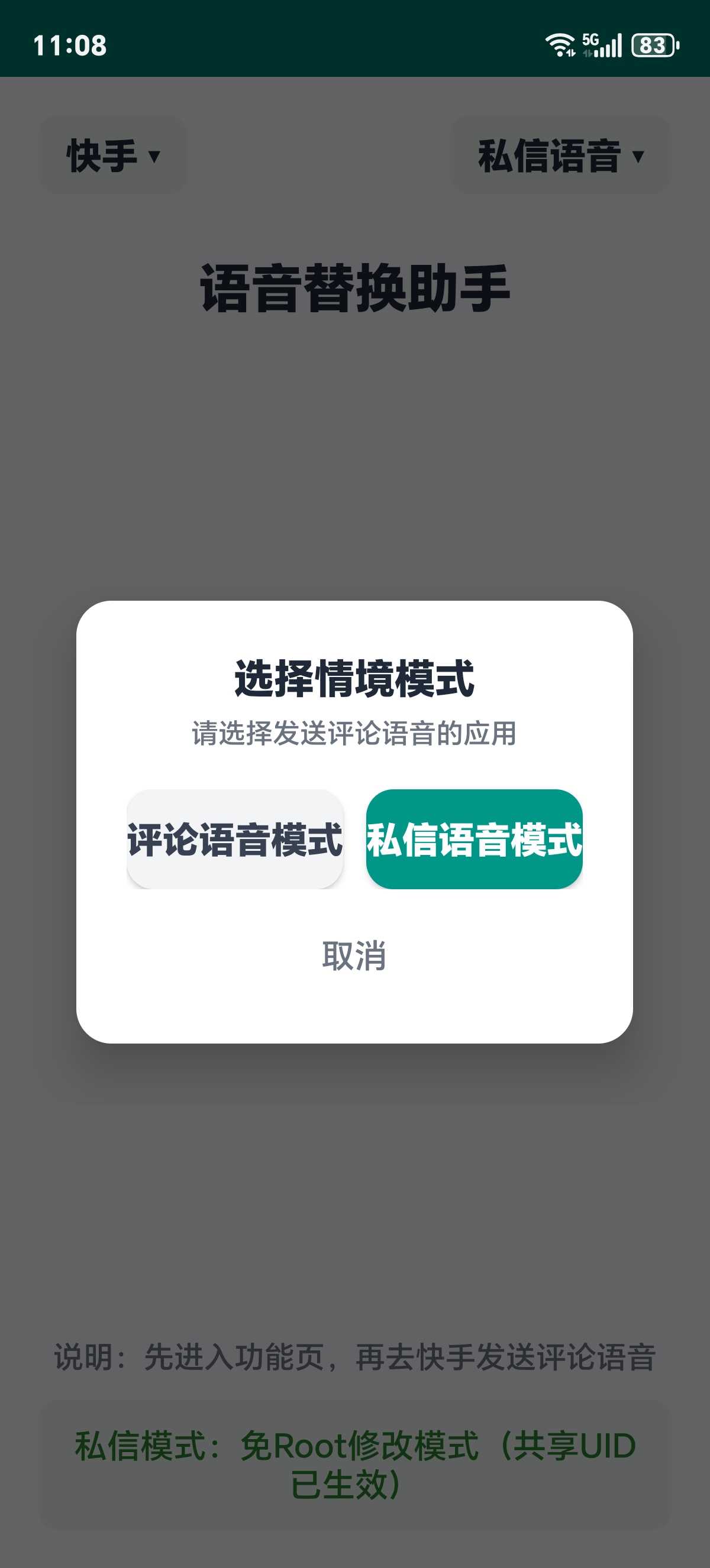Expand the 私信语音 mode dropdown
The image size is (710, 1568).
pyautogui.click(x=560, y=156)
